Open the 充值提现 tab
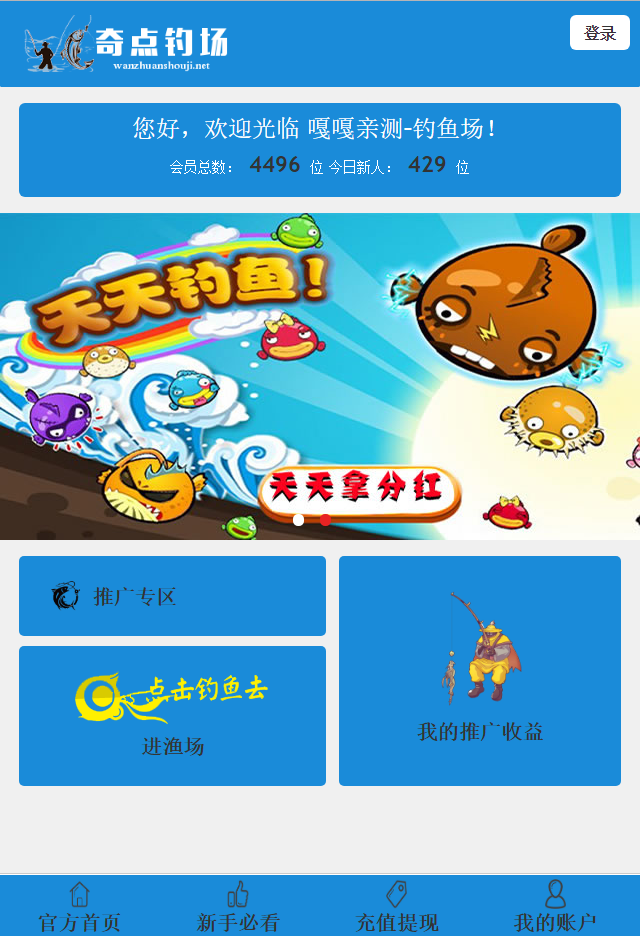Viewport: 640px width, 936px height. pos(397,906)
